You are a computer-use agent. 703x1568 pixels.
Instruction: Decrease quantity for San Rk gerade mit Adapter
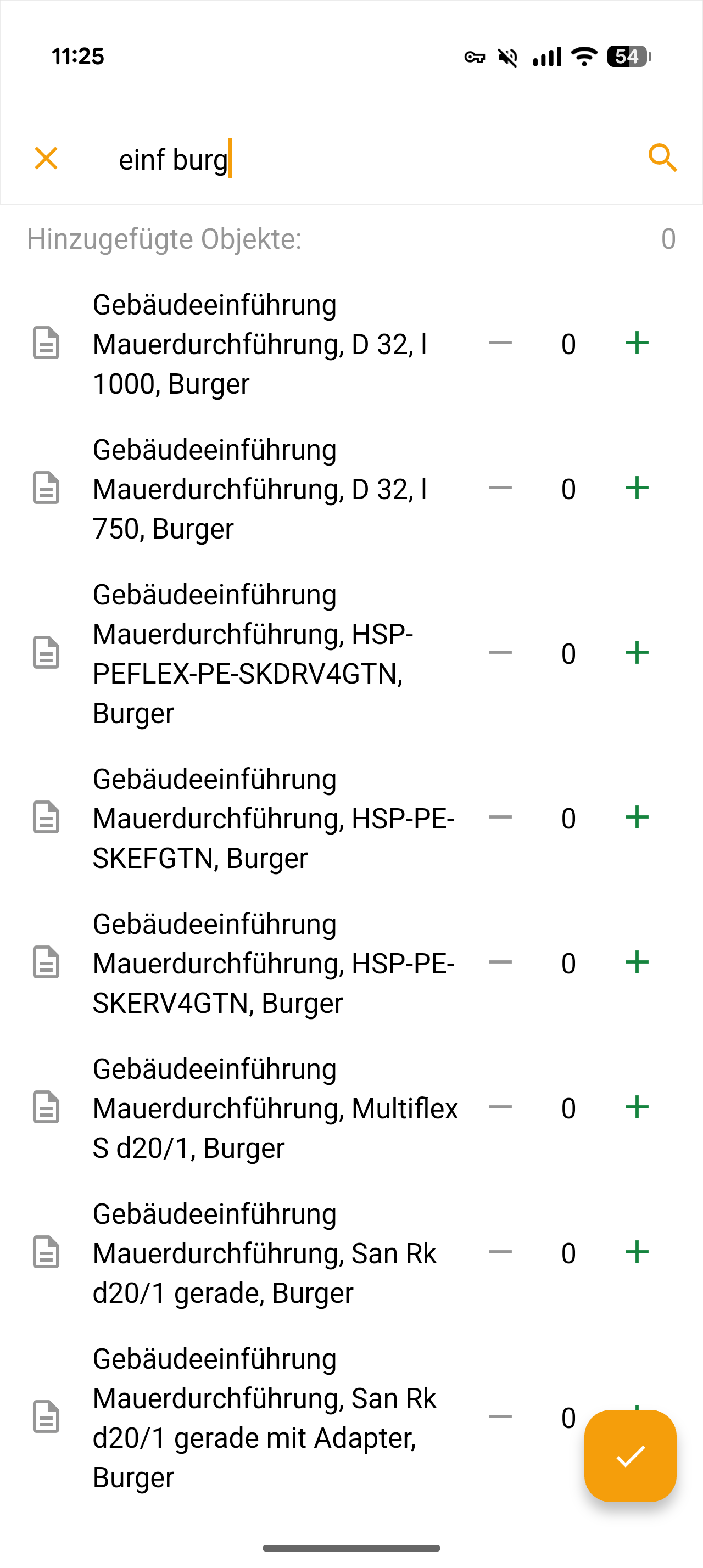coord(500,1416)
